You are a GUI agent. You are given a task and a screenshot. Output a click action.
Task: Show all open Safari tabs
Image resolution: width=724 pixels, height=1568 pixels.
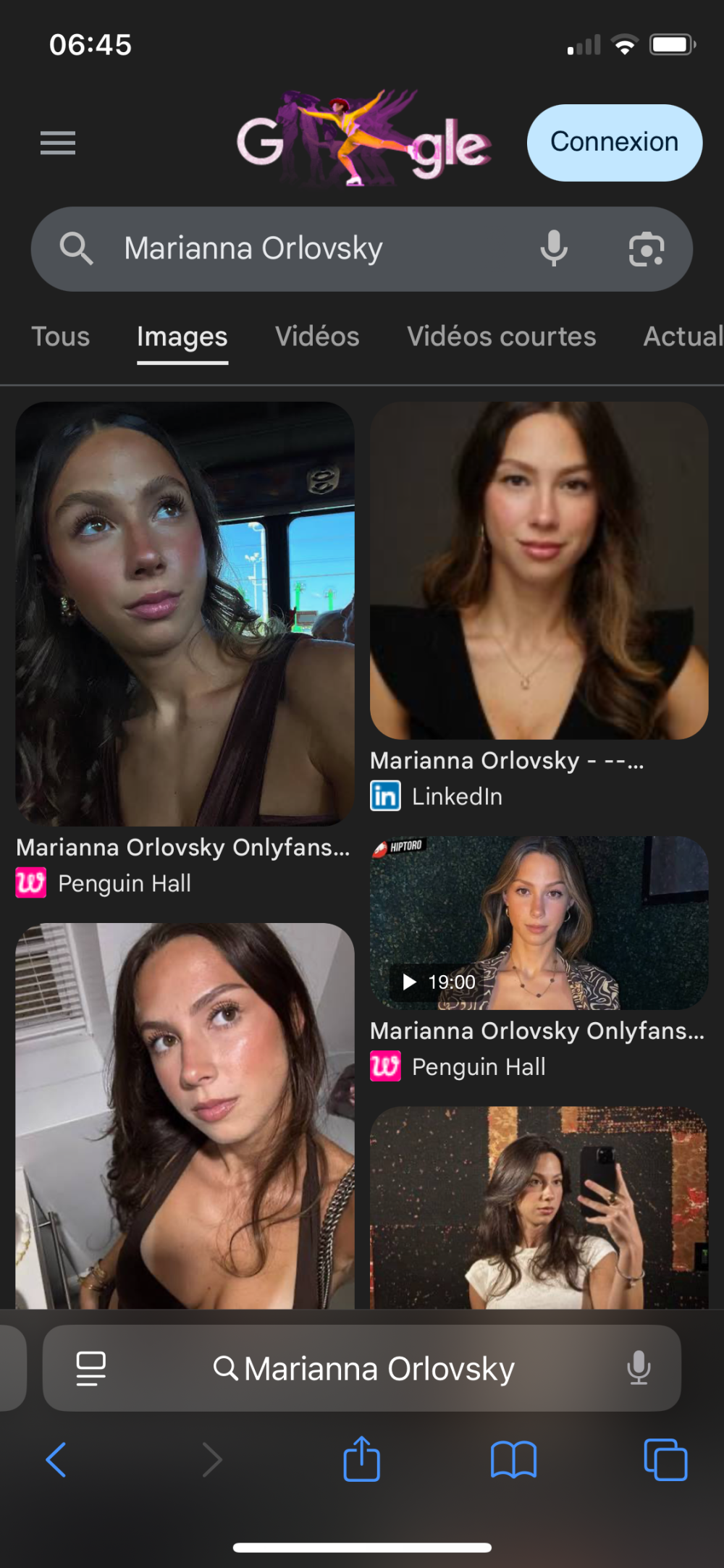point(665,1459)
